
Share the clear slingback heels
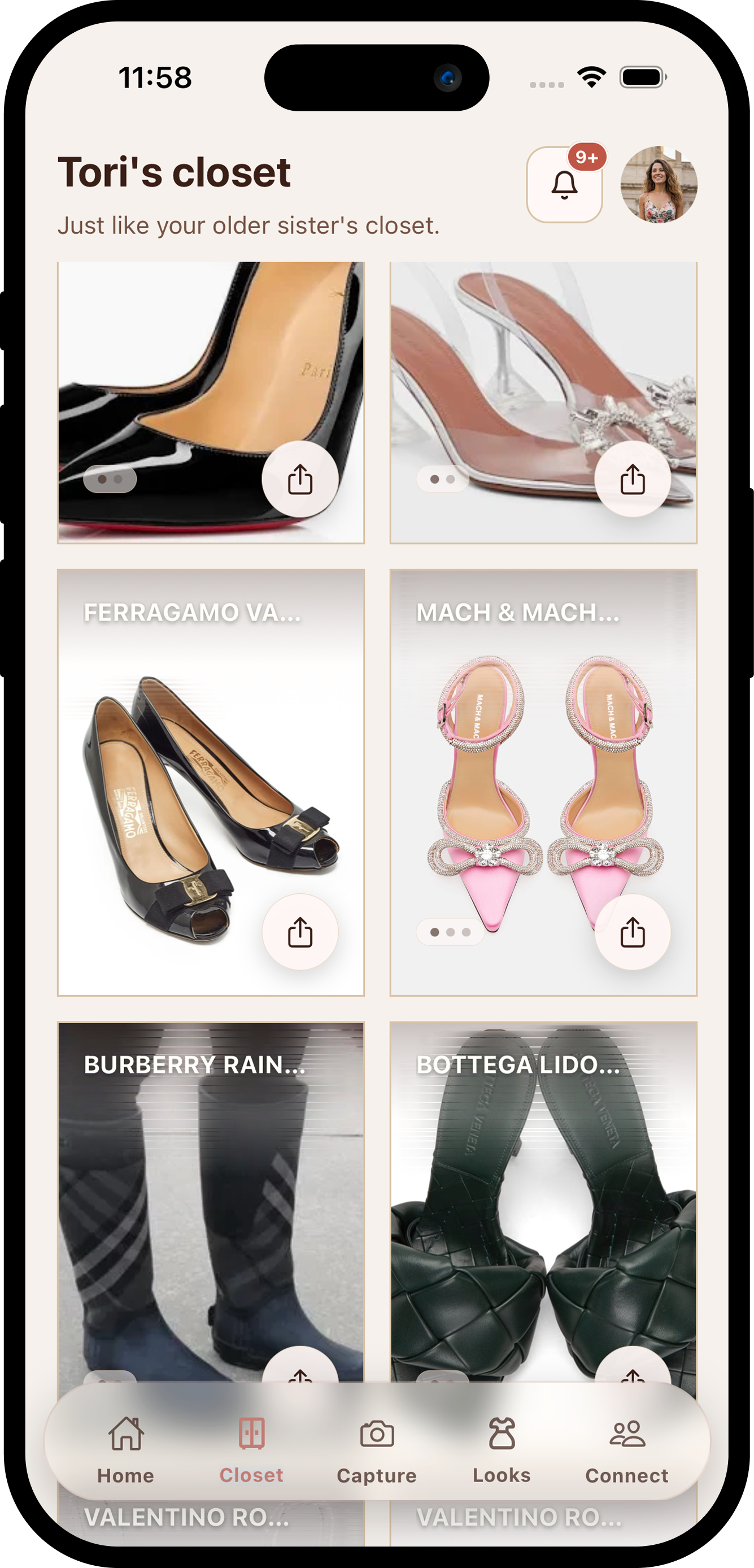[633, 480]
